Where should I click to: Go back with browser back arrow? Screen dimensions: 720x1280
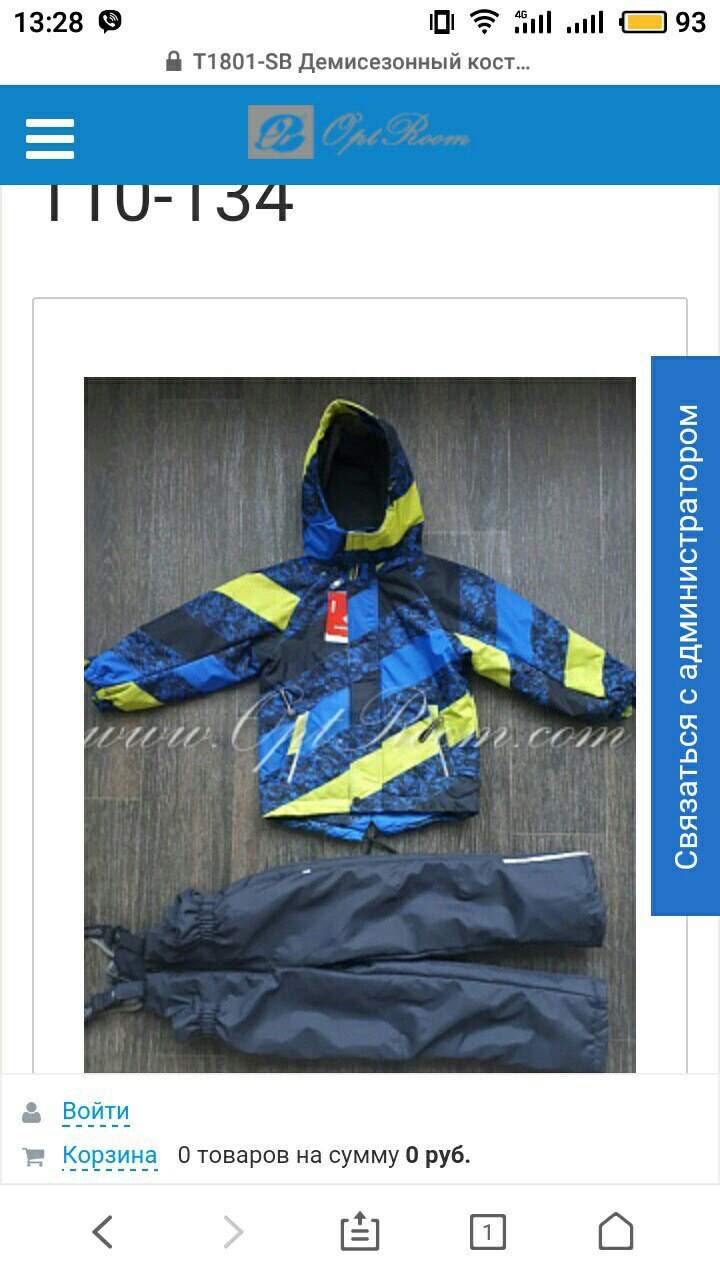(103, 1232)
